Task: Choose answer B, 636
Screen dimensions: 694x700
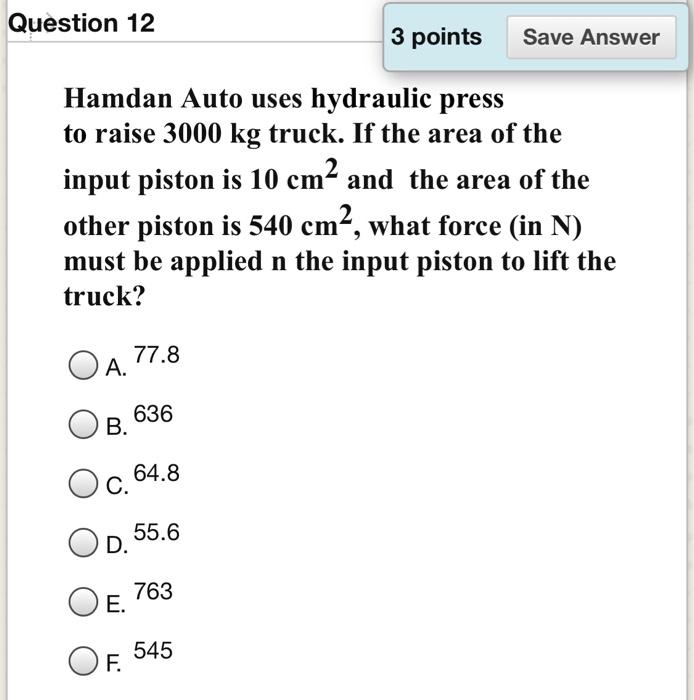Action: tap(83, 426)
